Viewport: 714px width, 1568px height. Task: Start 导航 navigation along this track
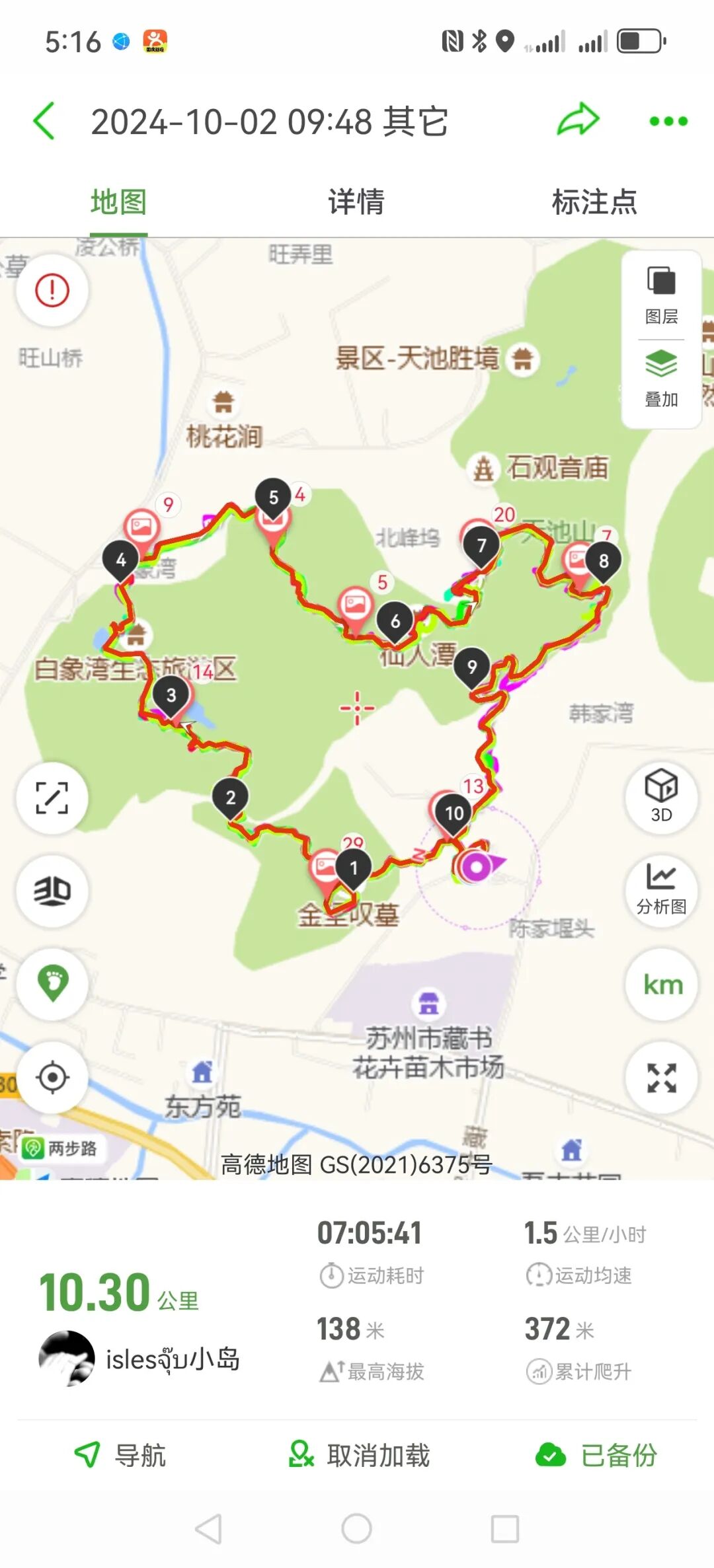(x=120, y=1454)
